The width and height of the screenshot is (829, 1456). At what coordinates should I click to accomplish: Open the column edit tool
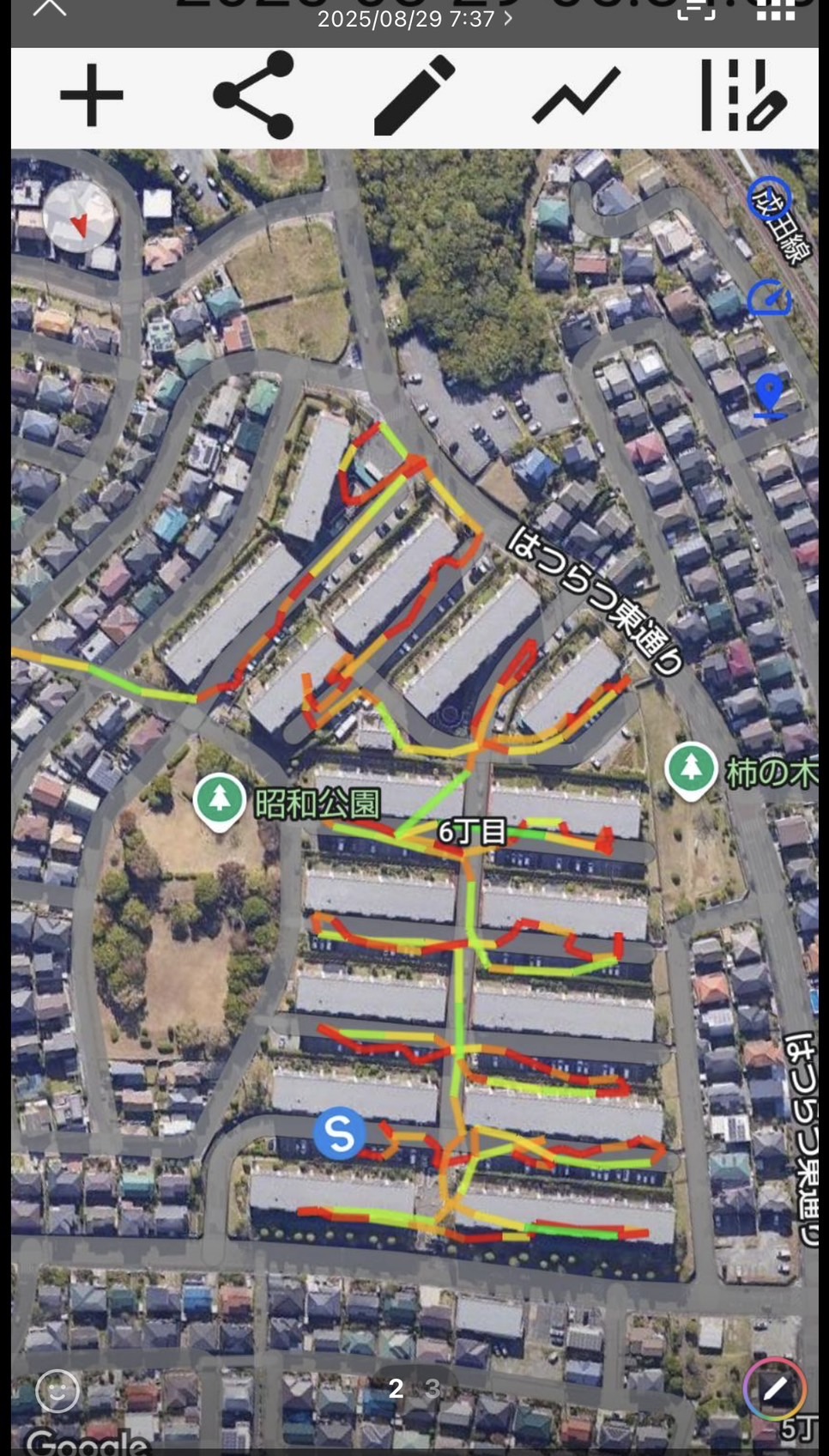point(741,95)
